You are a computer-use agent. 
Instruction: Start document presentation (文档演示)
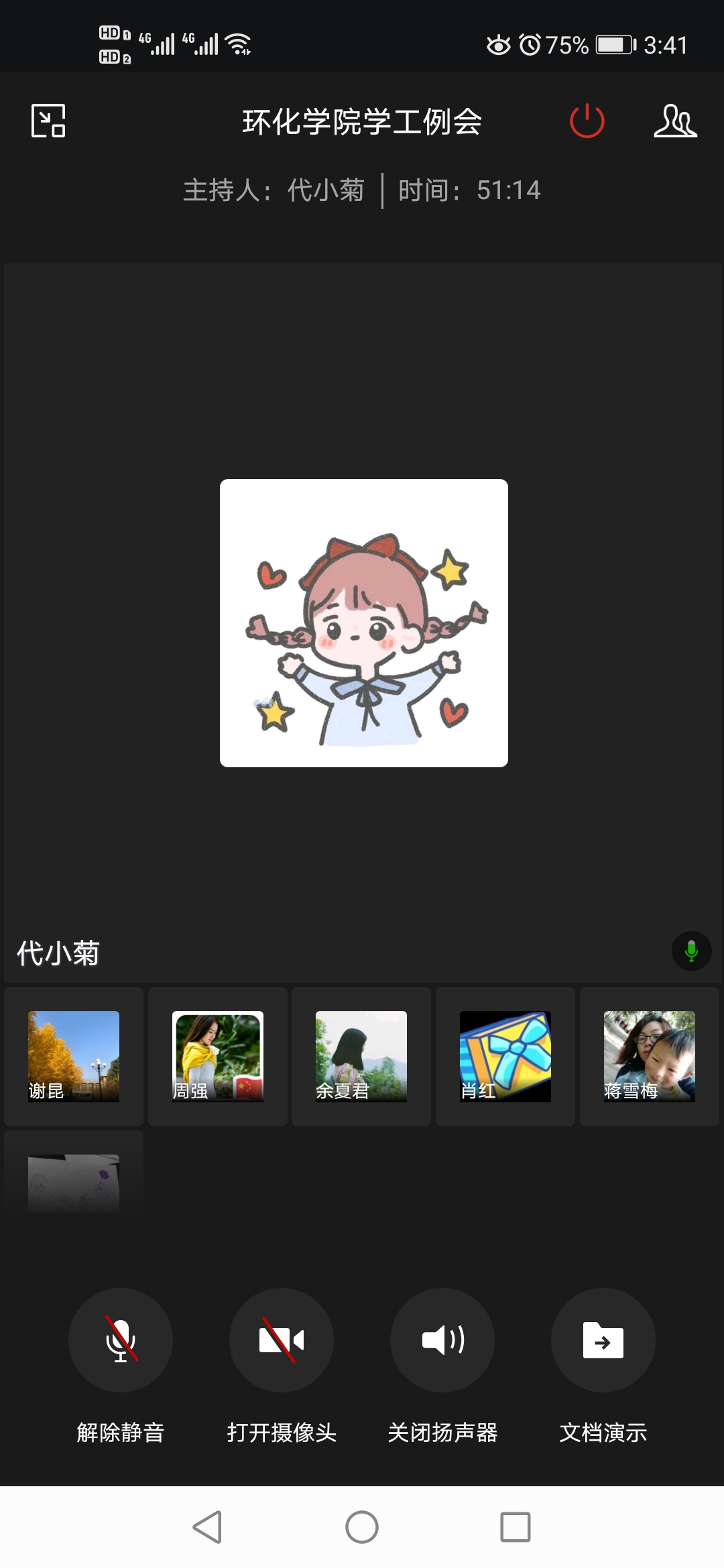(x=603, y=1340)
